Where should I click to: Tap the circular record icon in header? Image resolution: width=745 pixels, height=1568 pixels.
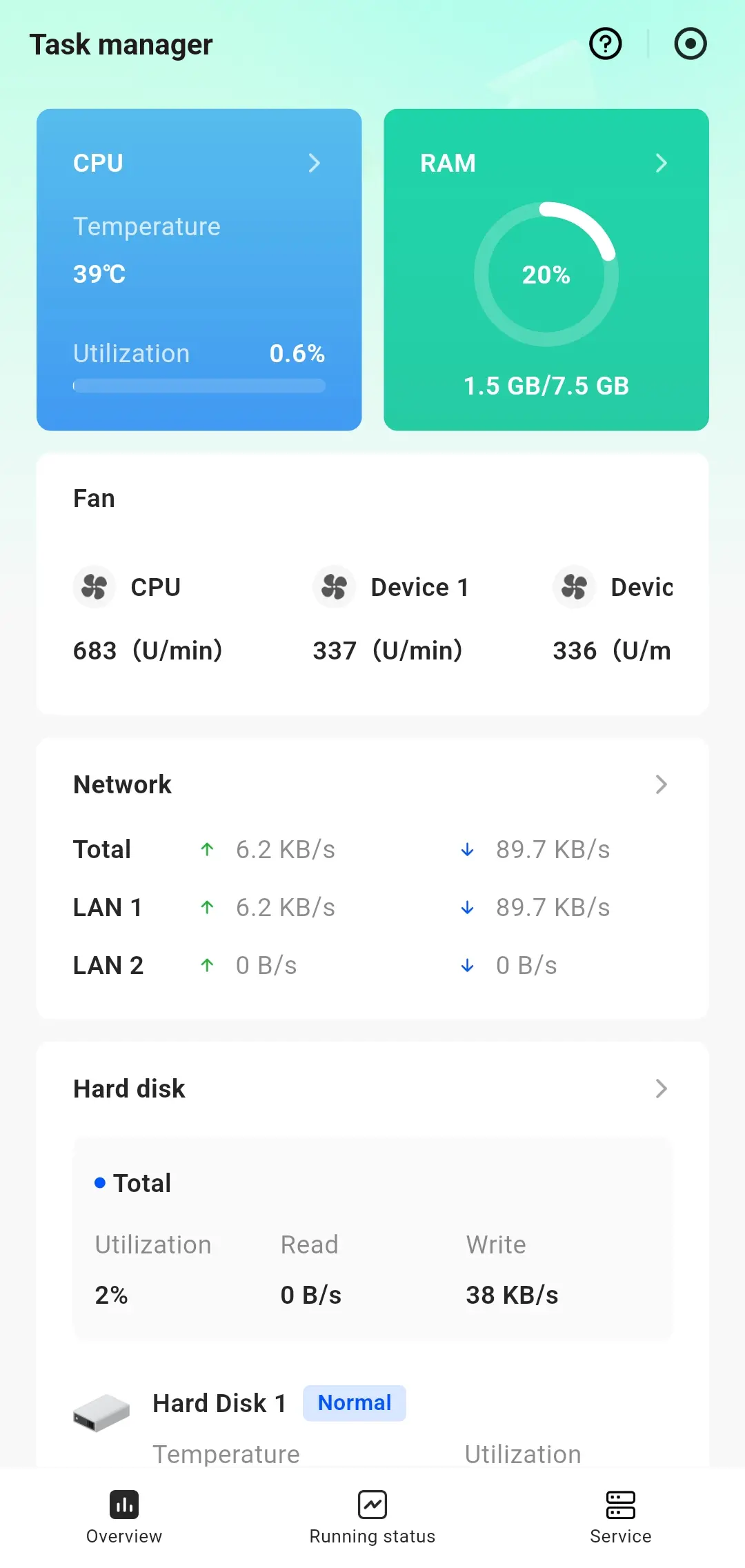690,44
